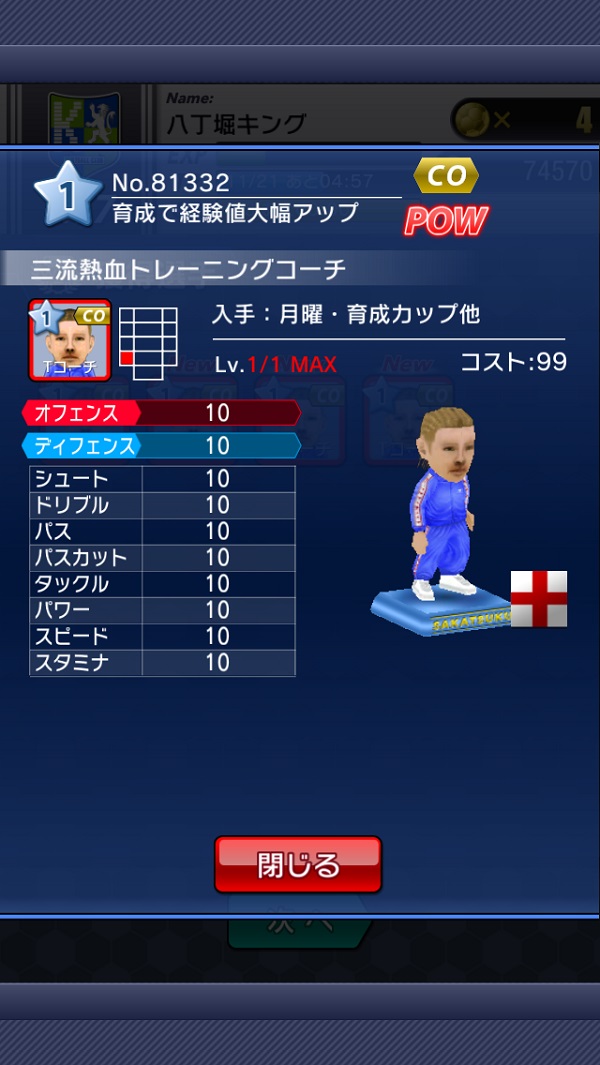This screenshot has height=1065, width=600.
Task: Close the coach detail dialog with 閉じる
Action: point(298,864)
